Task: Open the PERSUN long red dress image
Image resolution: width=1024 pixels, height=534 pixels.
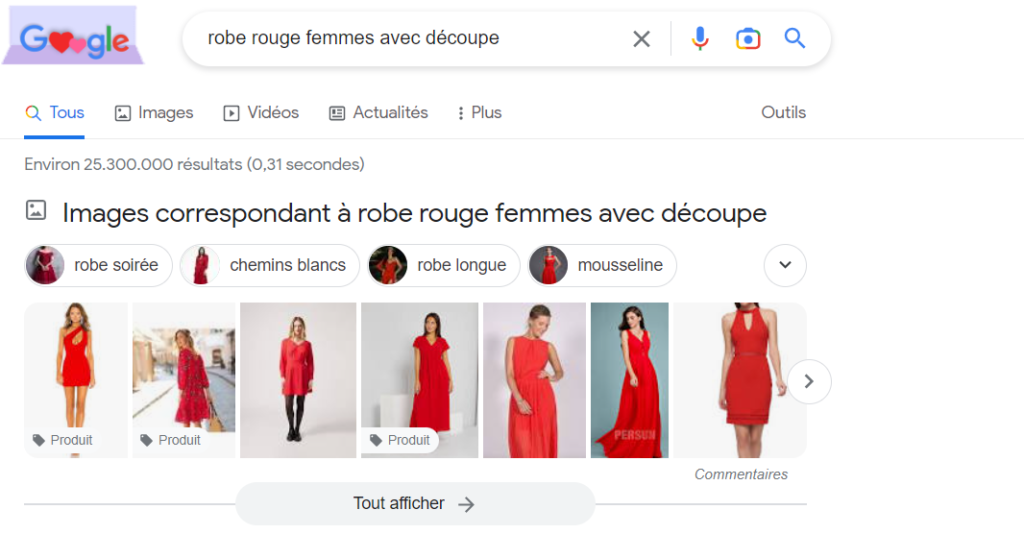Action: pos(630,380)
